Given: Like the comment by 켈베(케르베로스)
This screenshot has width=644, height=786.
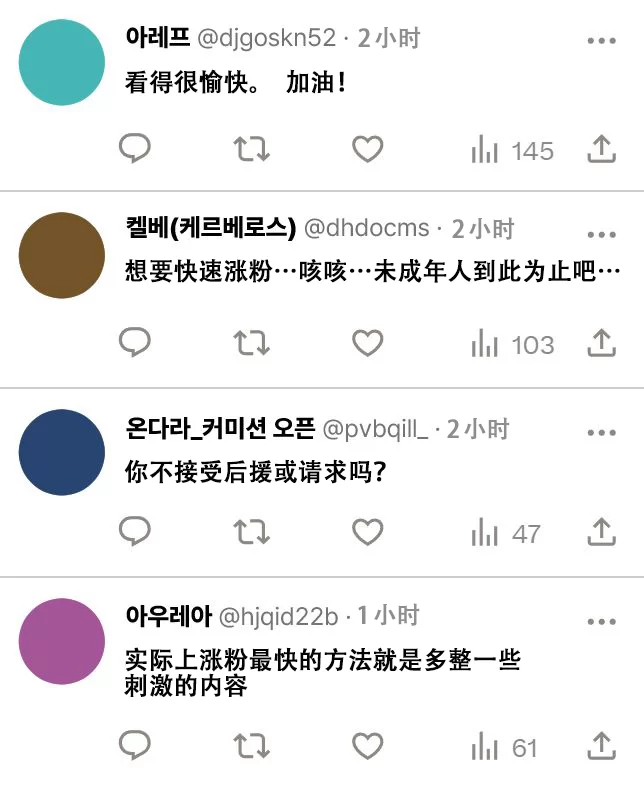Looking at the screenshot, I should (368, 343).
